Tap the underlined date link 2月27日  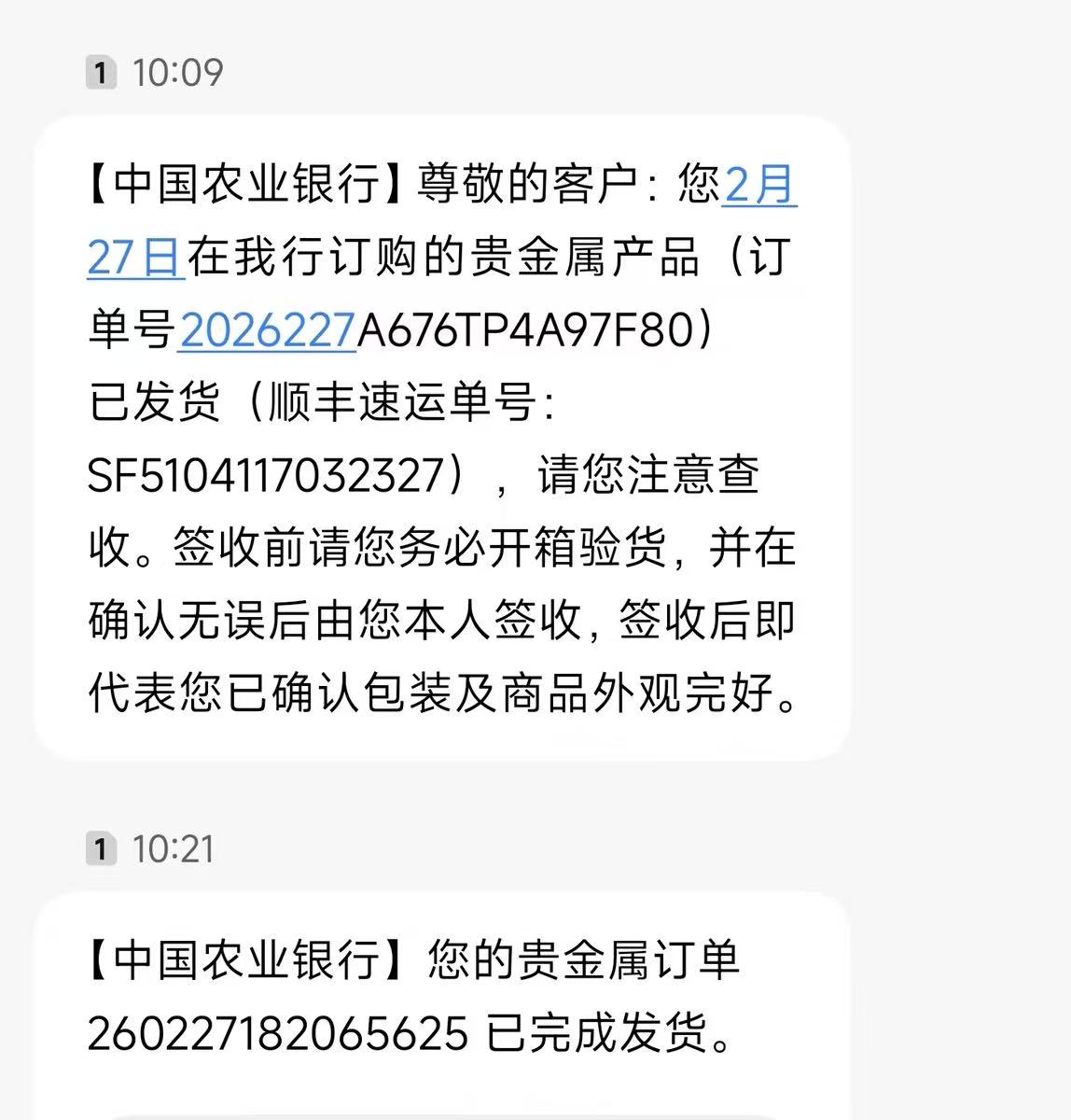pos(758,185)
